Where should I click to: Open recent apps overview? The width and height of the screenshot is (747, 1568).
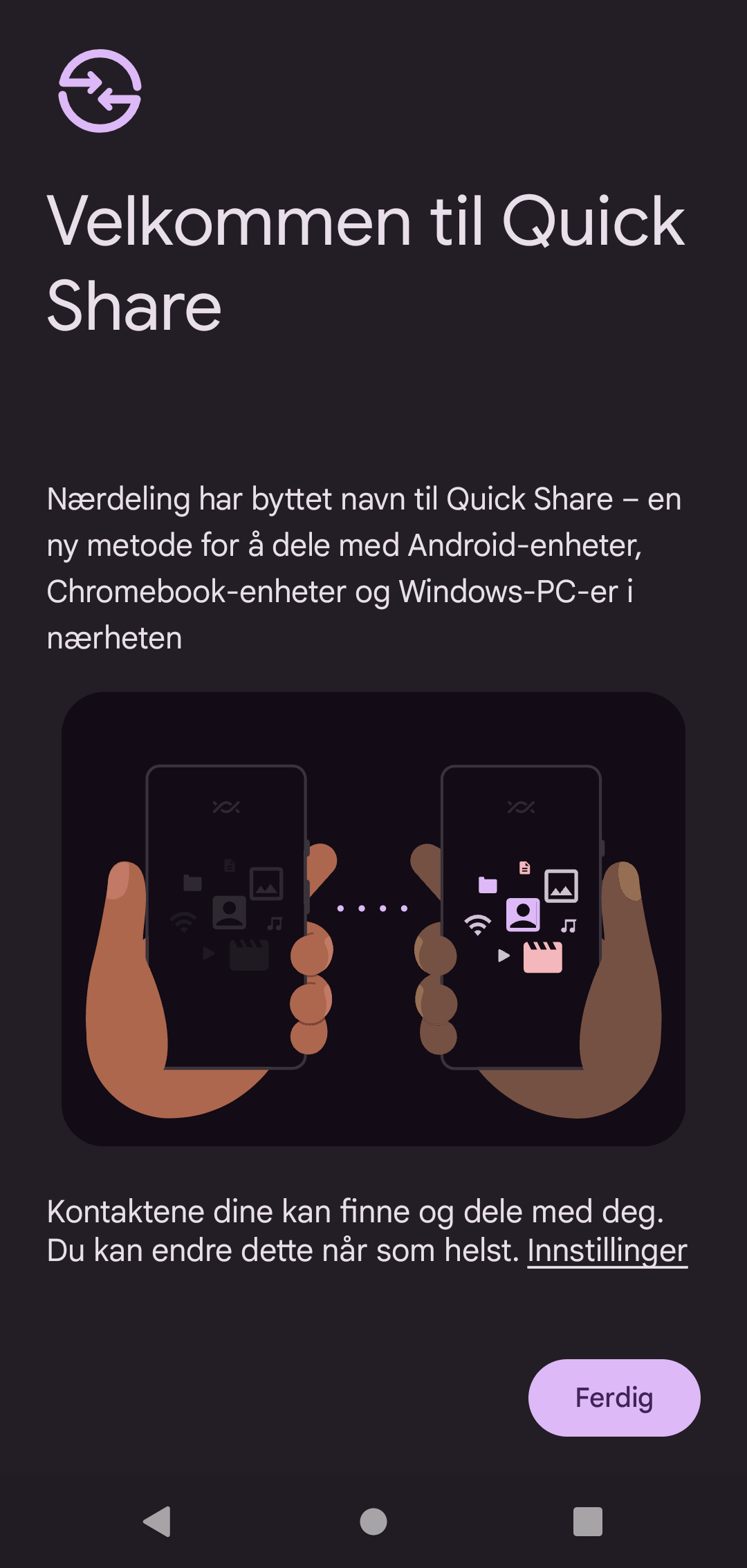click(588, 1521)
